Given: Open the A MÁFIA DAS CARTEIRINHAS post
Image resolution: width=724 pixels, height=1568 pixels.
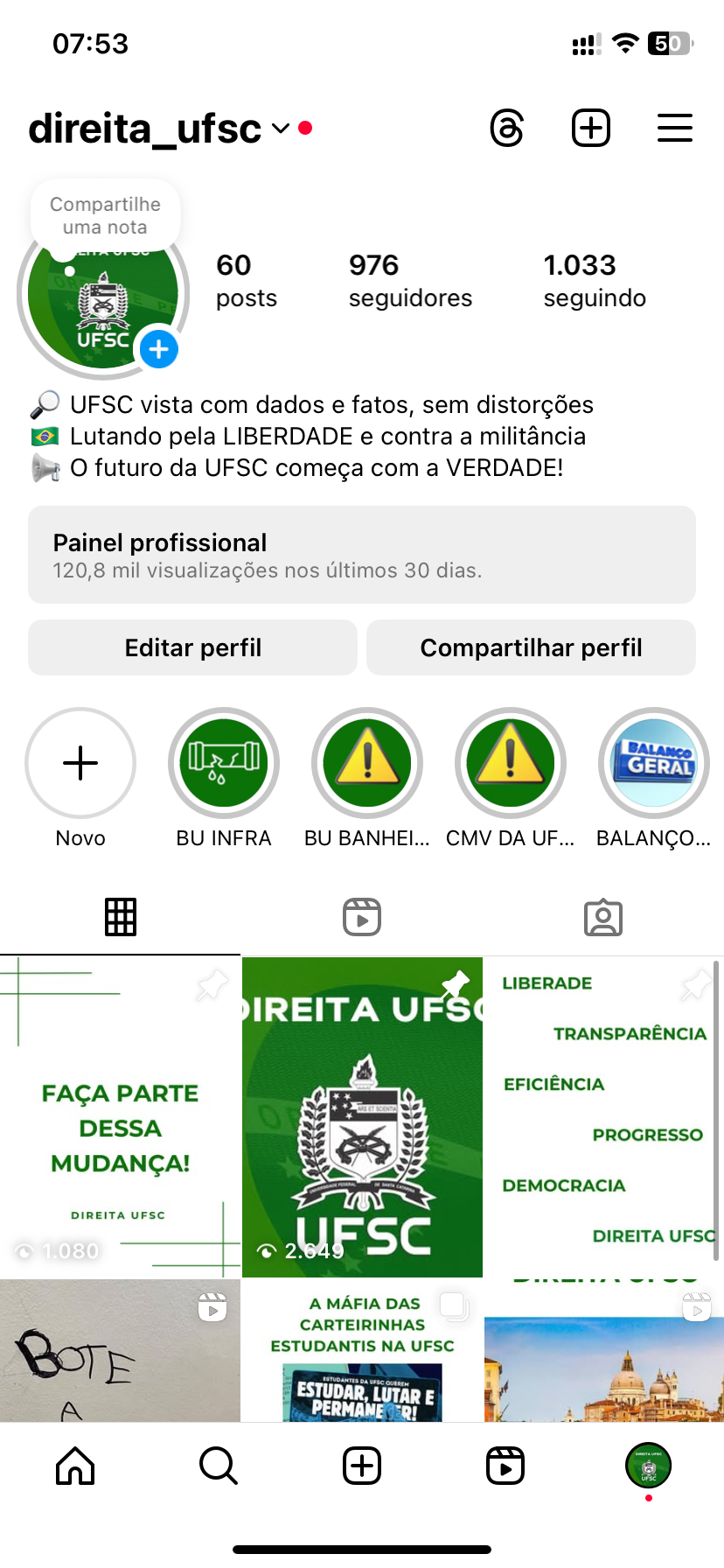Looking at the screenshot, I should coord(362,1350).
